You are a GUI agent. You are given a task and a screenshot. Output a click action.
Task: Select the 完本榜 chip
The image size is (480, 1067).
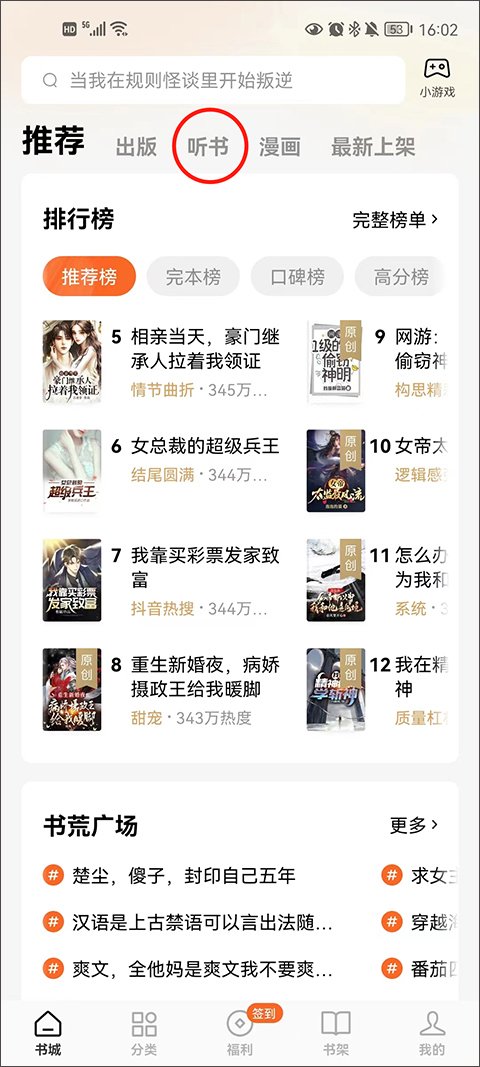pos(193,276)
